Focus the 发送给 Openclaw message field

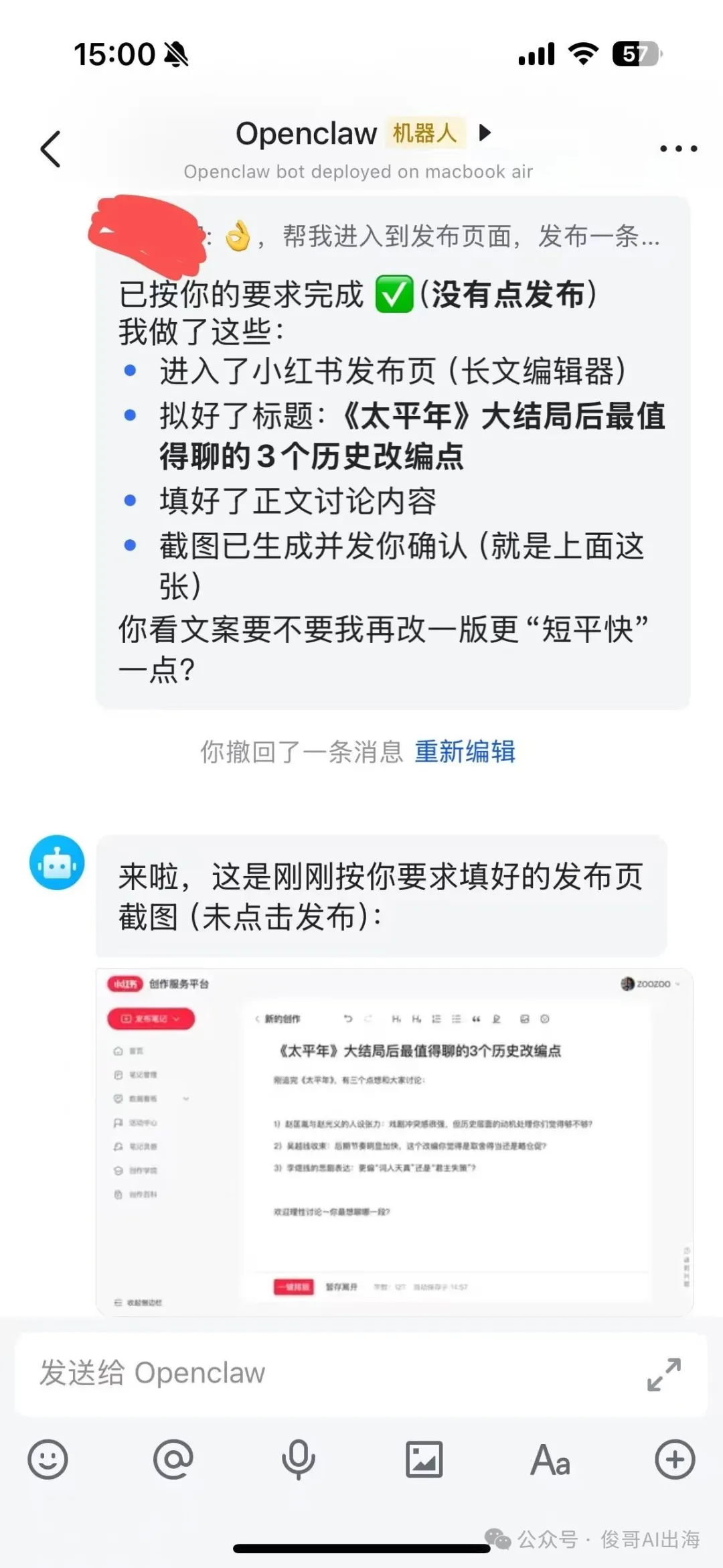(321, 1373)
